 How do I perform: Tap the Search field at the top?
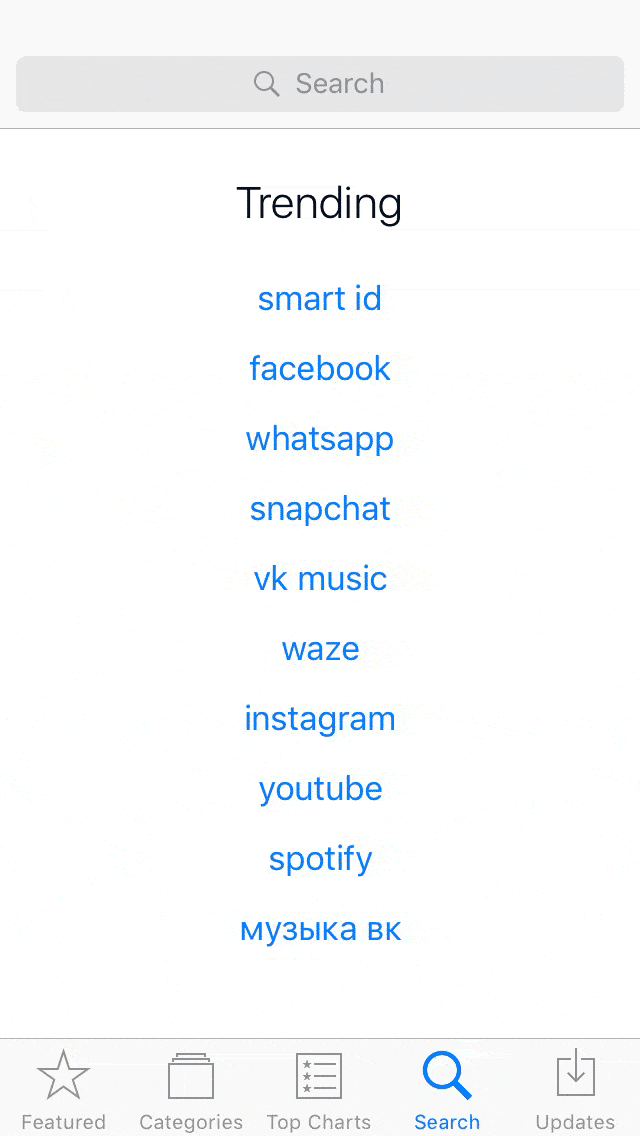(x=320, y=84)
